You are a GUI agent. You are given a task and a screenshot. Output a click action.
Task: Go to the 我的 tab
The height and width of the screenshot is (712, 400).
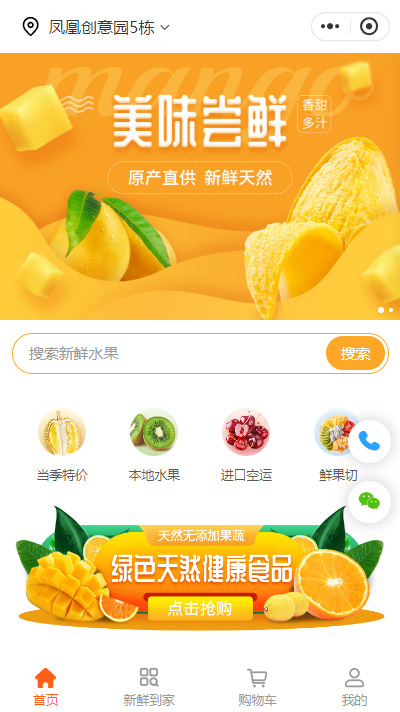[354, 687]
